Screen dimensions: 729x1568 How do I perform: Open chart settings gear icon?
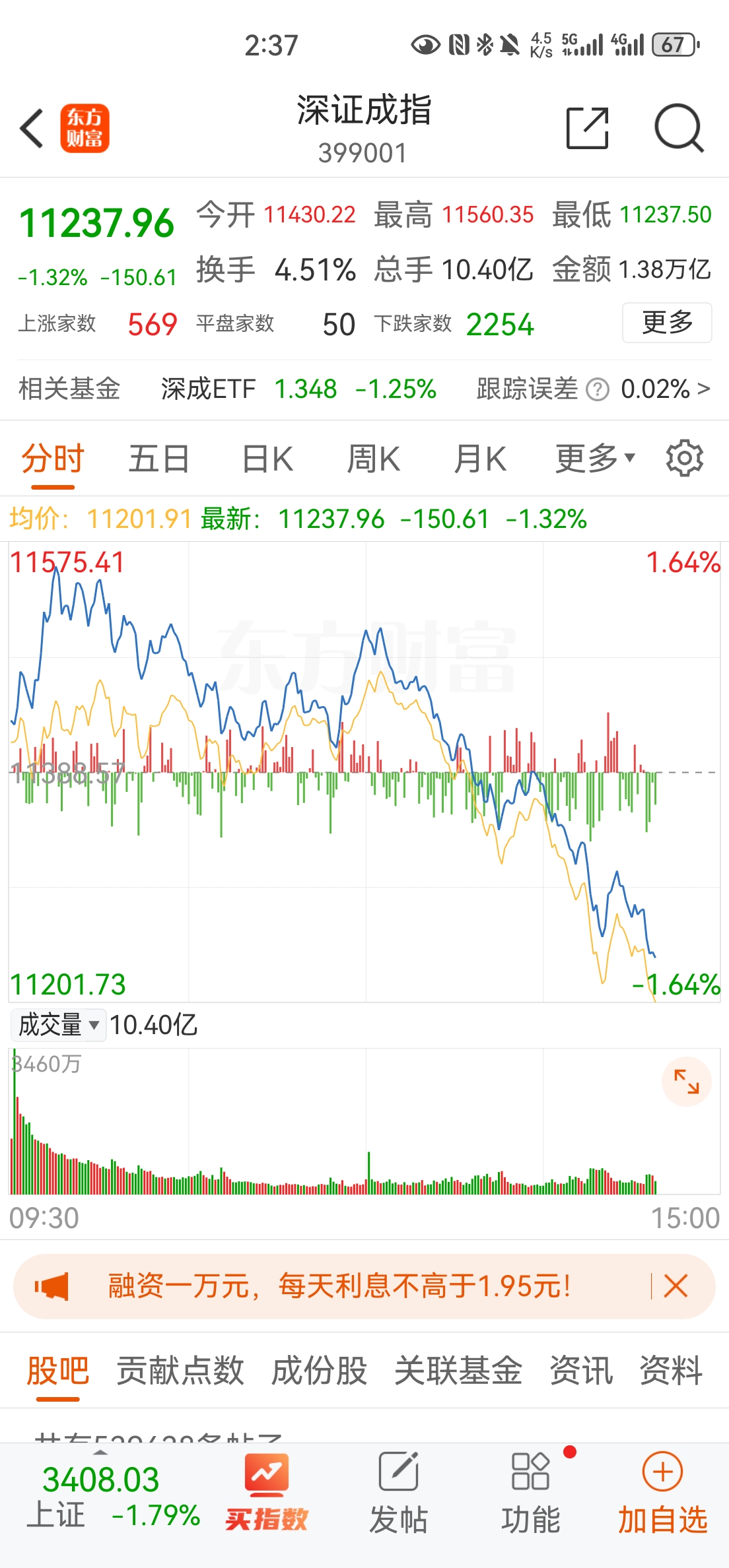tap(684, 459)
